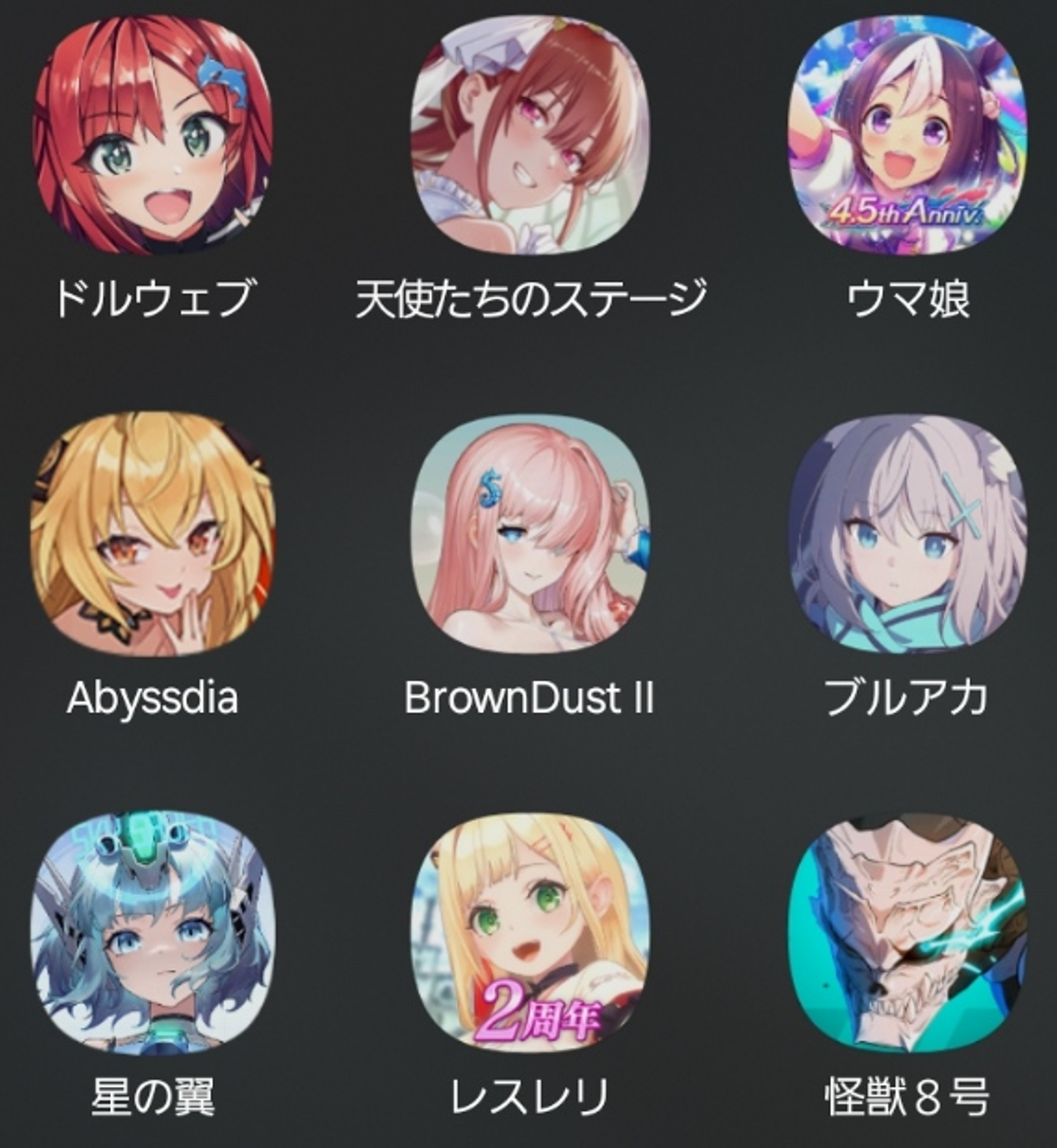Viewport: 1057px width, 1148px height.
Task: Tap the 星の翼 app icon
Action: coord(152,934)
